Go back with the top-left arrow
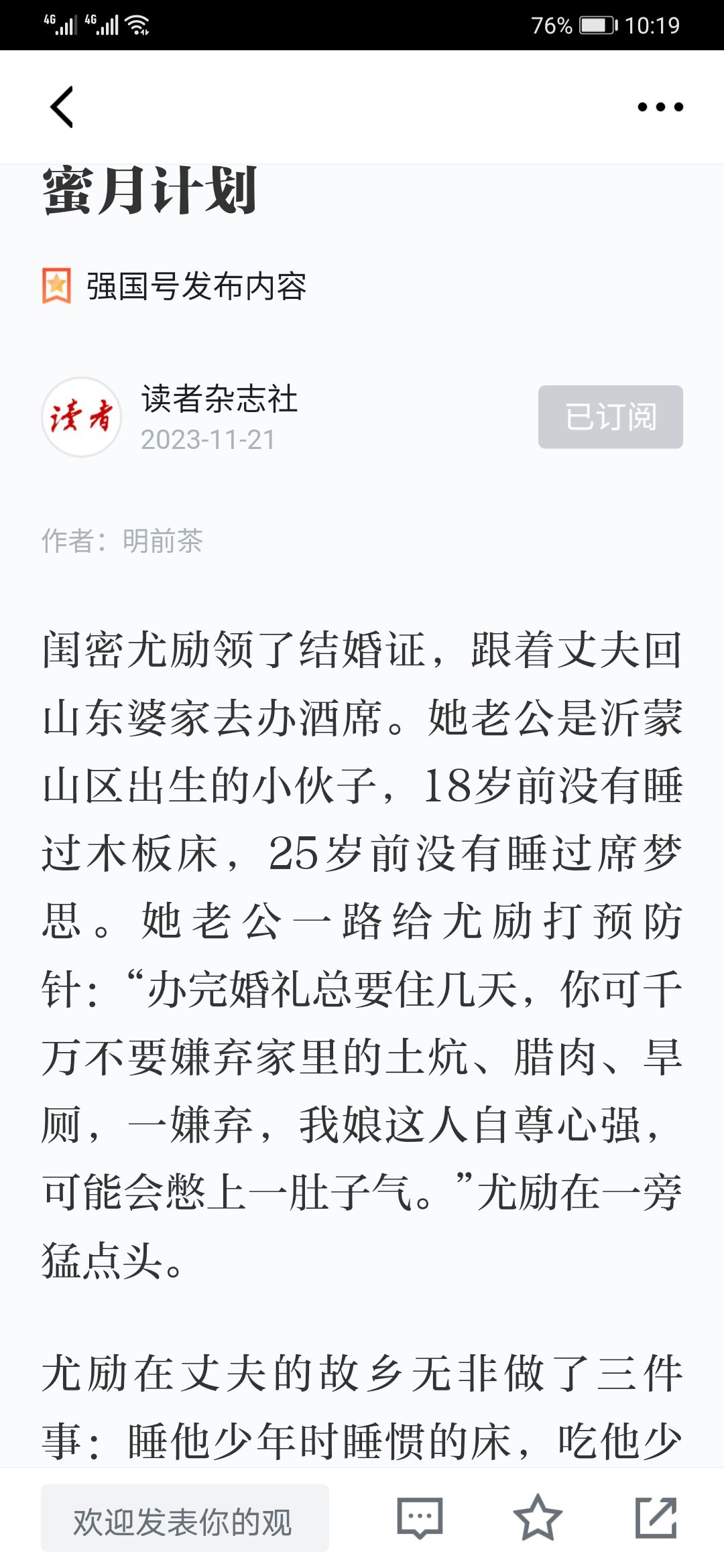Screen dimensions: 724x1568 [62, 107]
